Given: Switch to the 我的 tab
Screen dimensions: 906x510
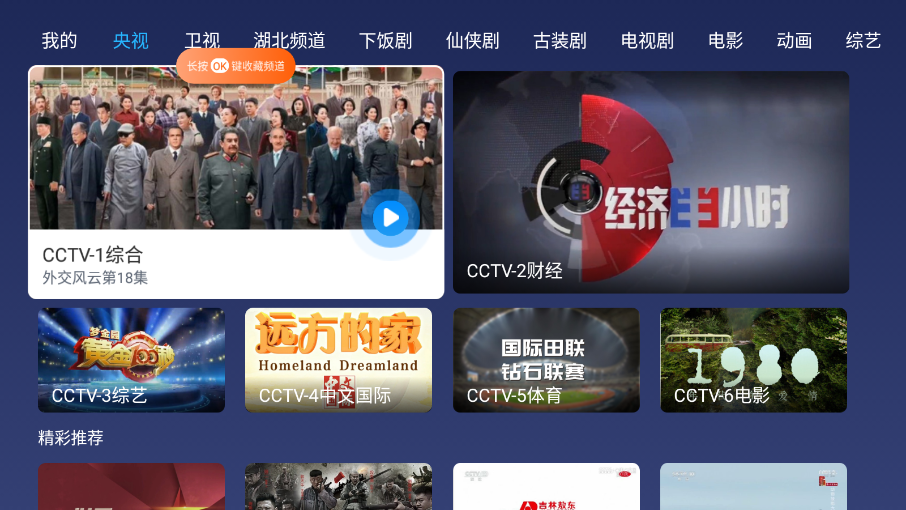Looking at the screenshot, I should (59, 41).
